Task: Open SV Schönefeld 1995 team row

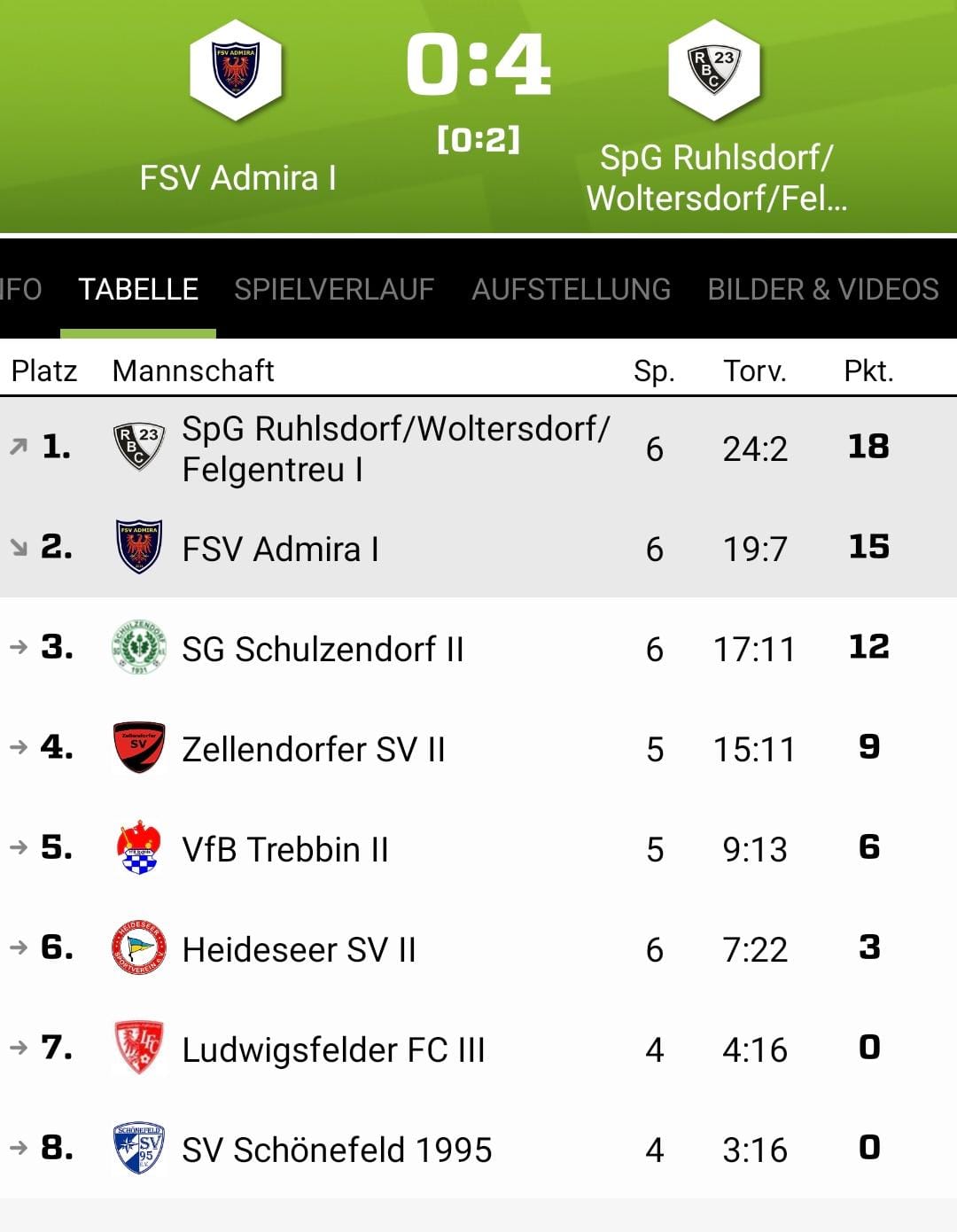Action: point(337,1150)
